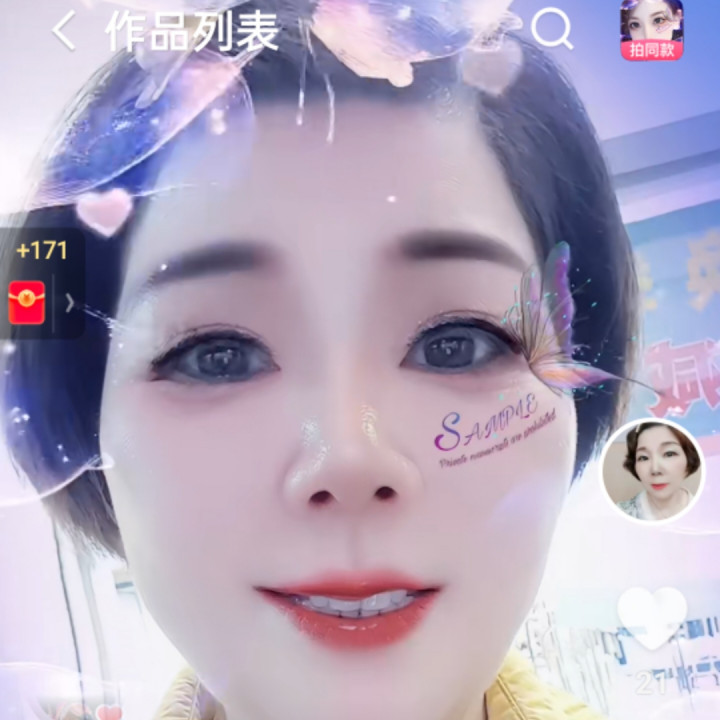
Task: Open the red envelope reward widget
Action: pyautogui.click(x=28, y=301)
